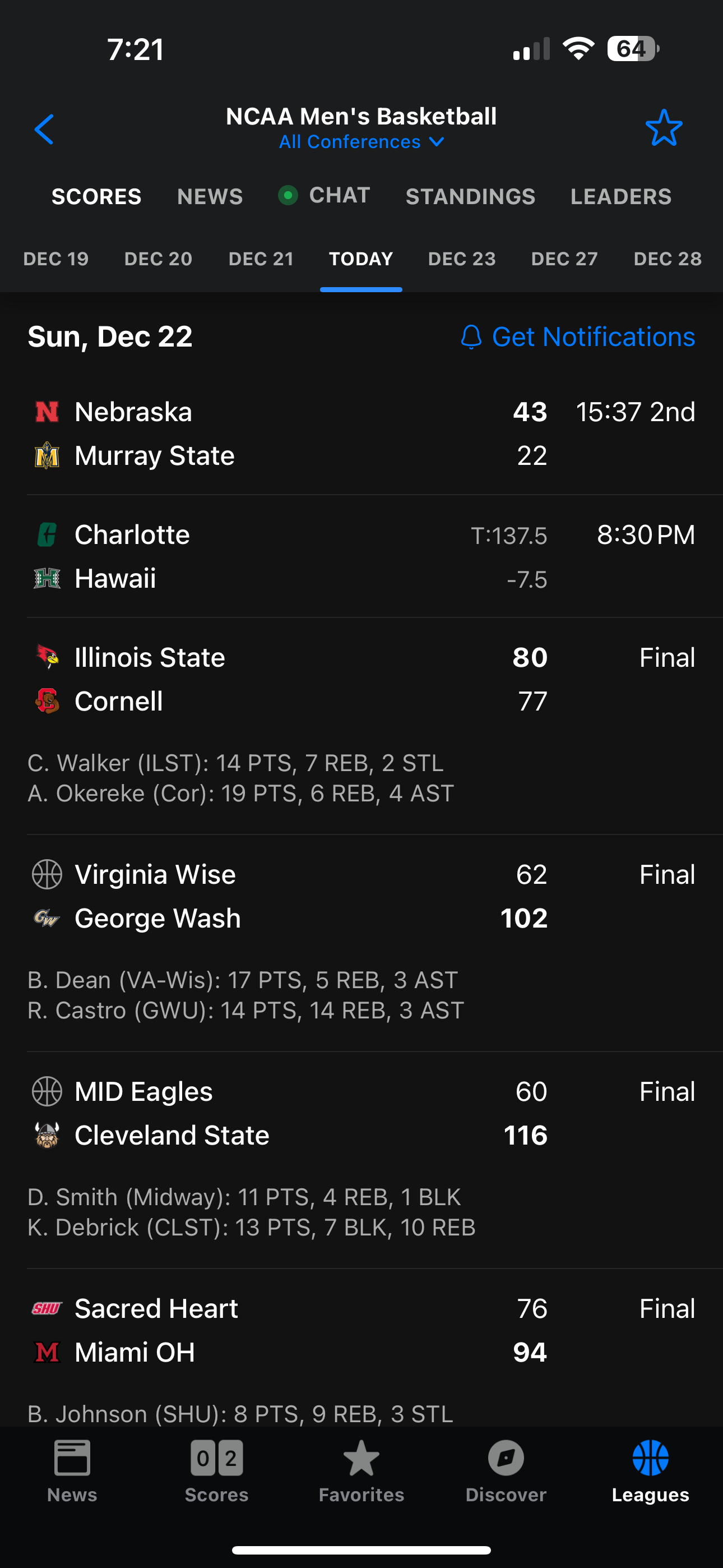
Task: Tap Get Notifications
Action: point(577,336)
